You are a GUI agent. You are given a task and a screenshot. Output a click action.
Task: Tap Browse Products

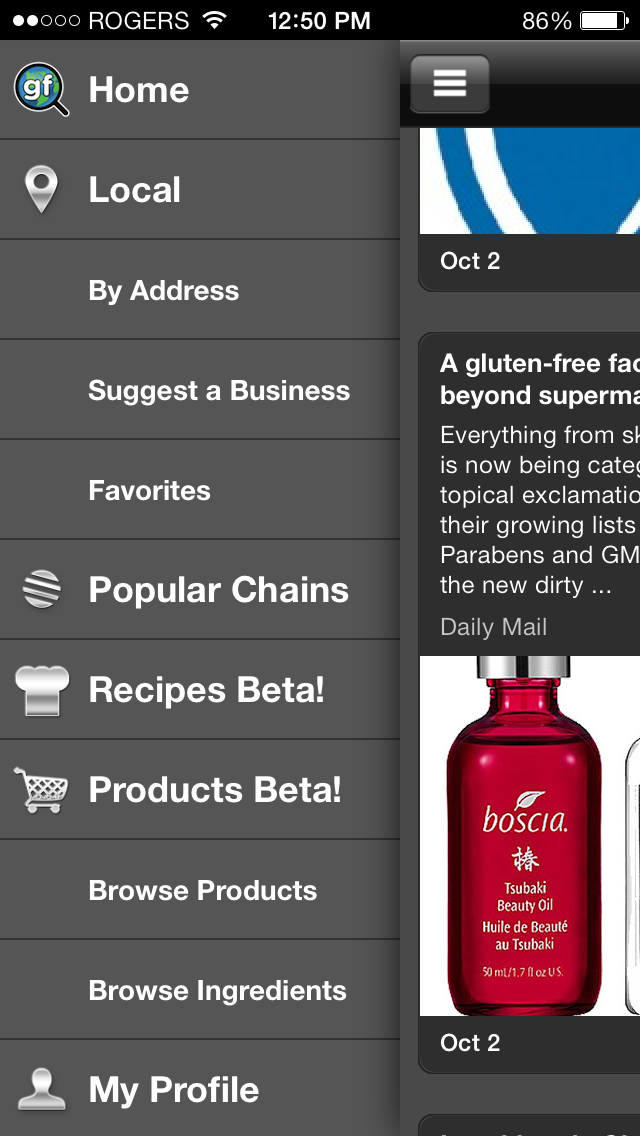coord(199,890)
